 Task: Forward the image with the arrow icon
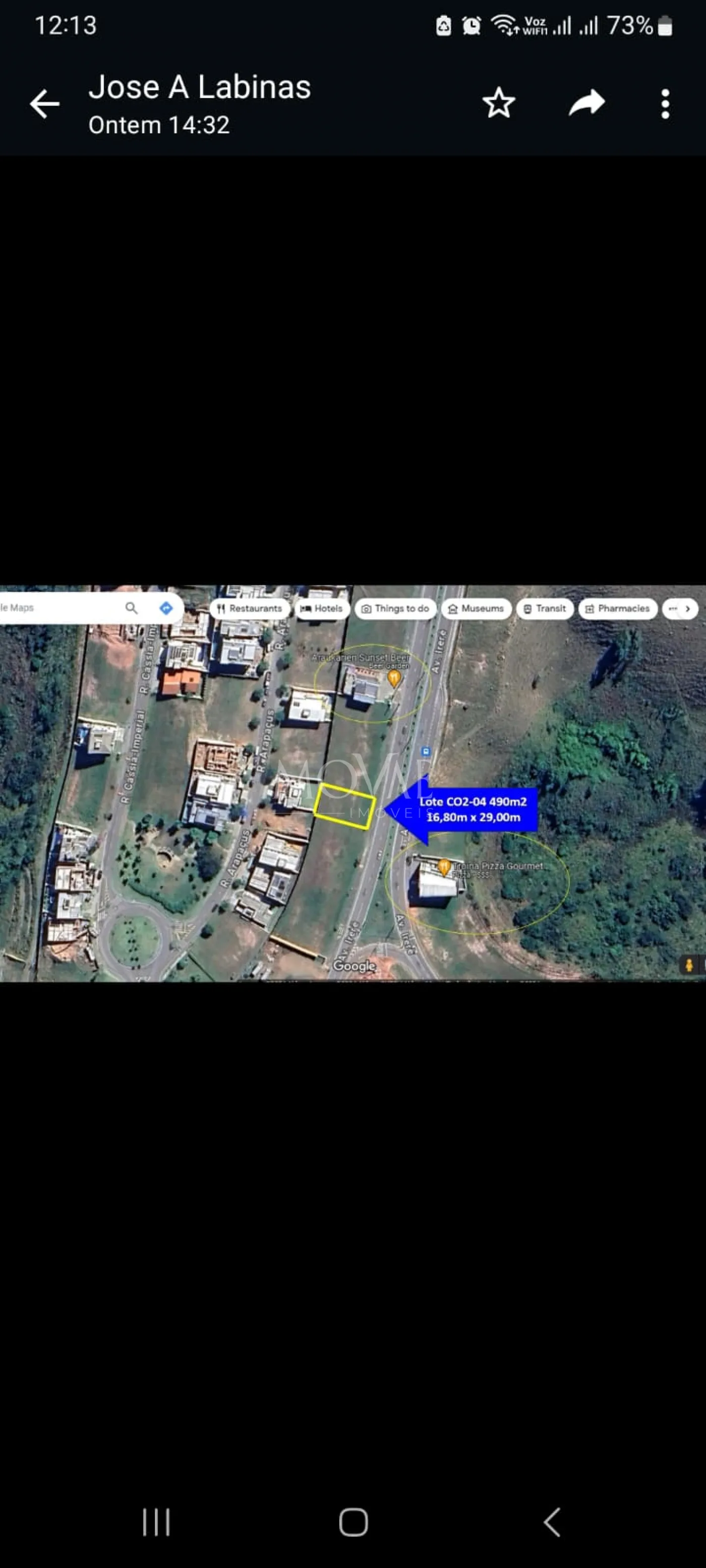point(586,103)
